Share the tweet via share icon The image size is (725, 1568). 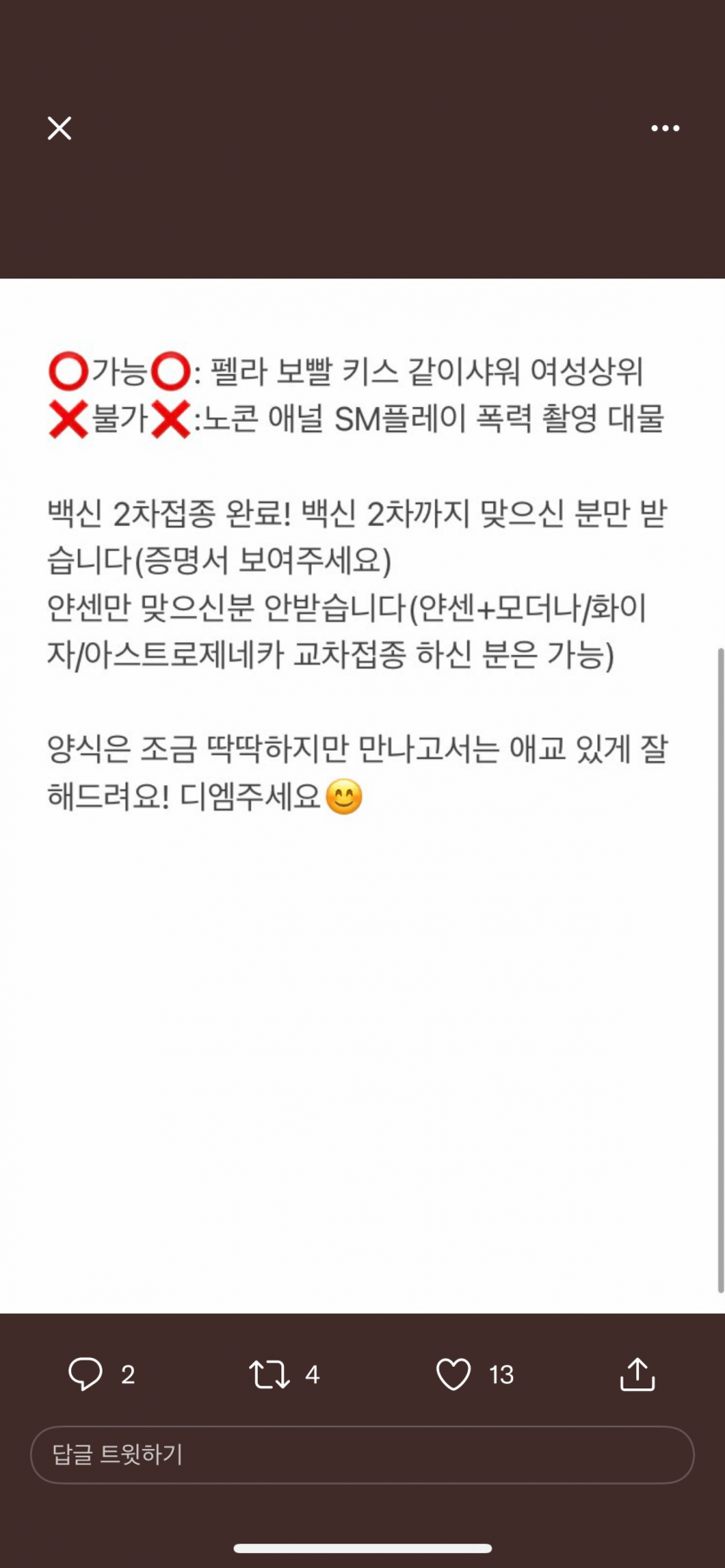(637, 1374)
